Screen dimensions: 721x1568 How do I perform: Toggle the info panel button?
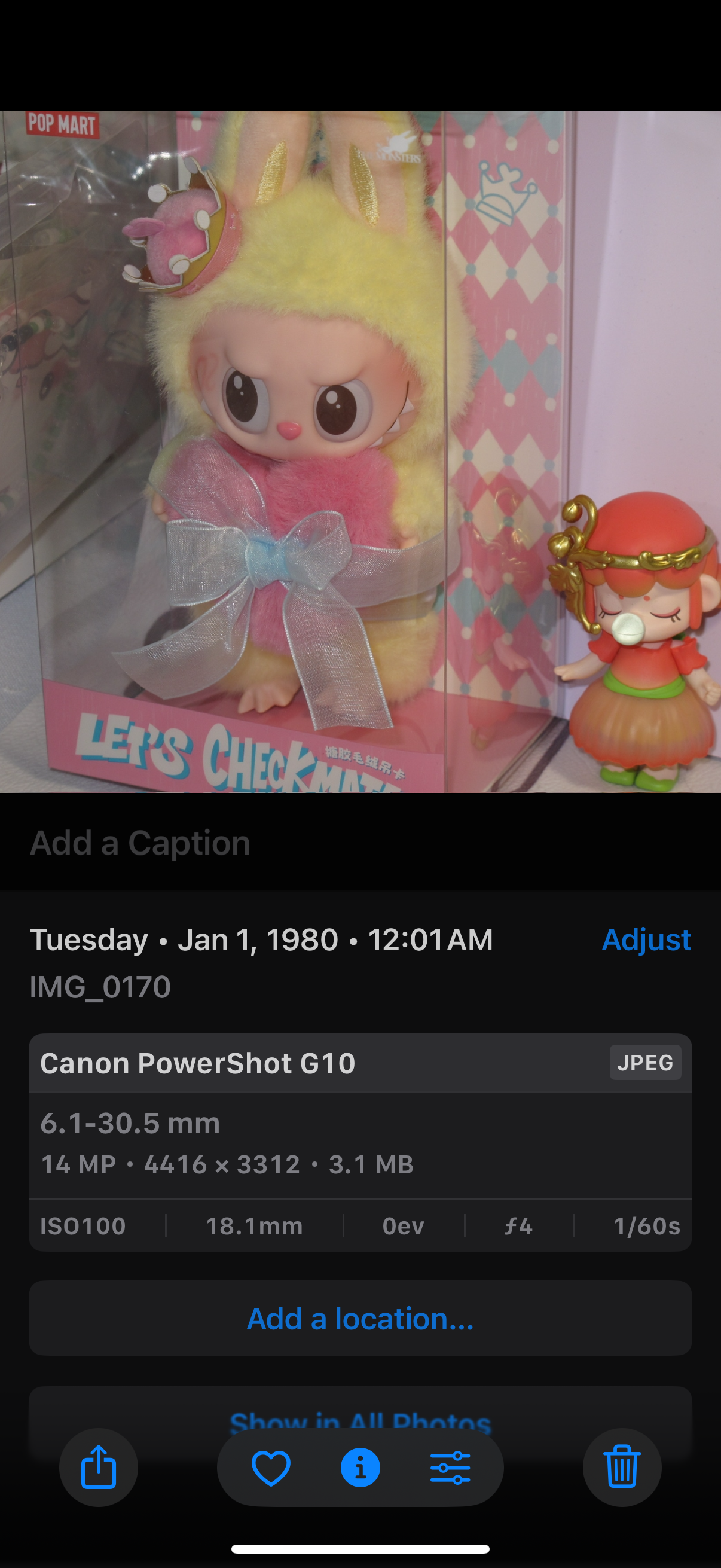[x=360, y=1468]
